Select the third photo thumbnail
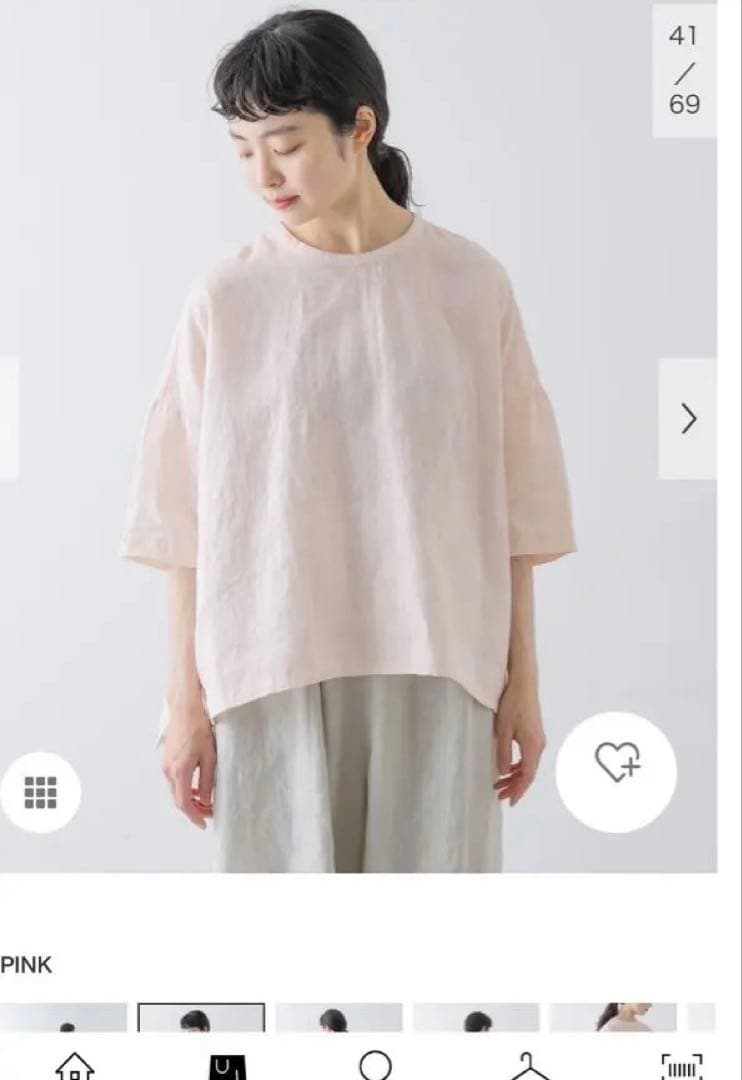Screen dimensions: 742x1080 point(339,1018)
